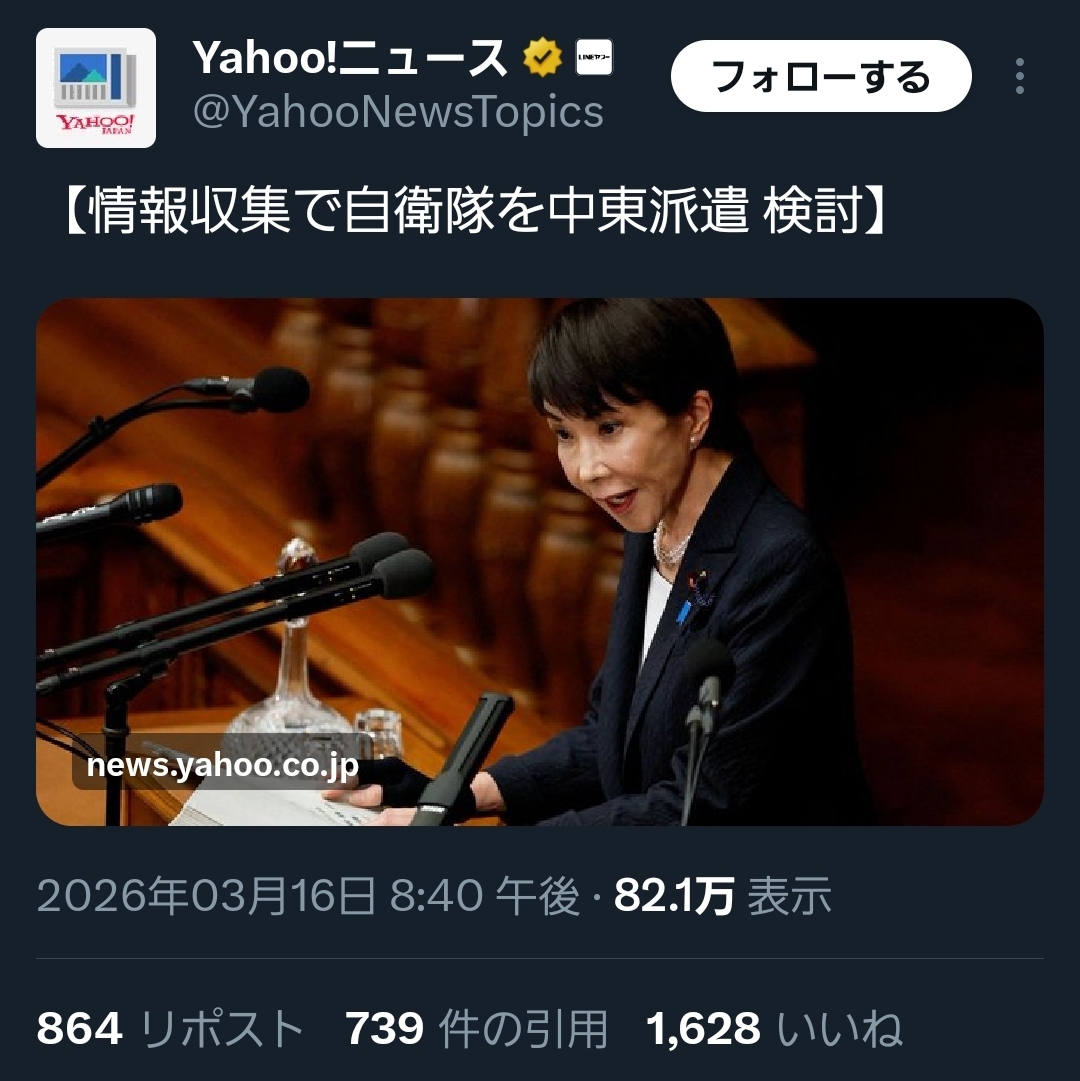
Task: Open the news.yahoo.co.jp article card
Action: (x=540, y=561)
